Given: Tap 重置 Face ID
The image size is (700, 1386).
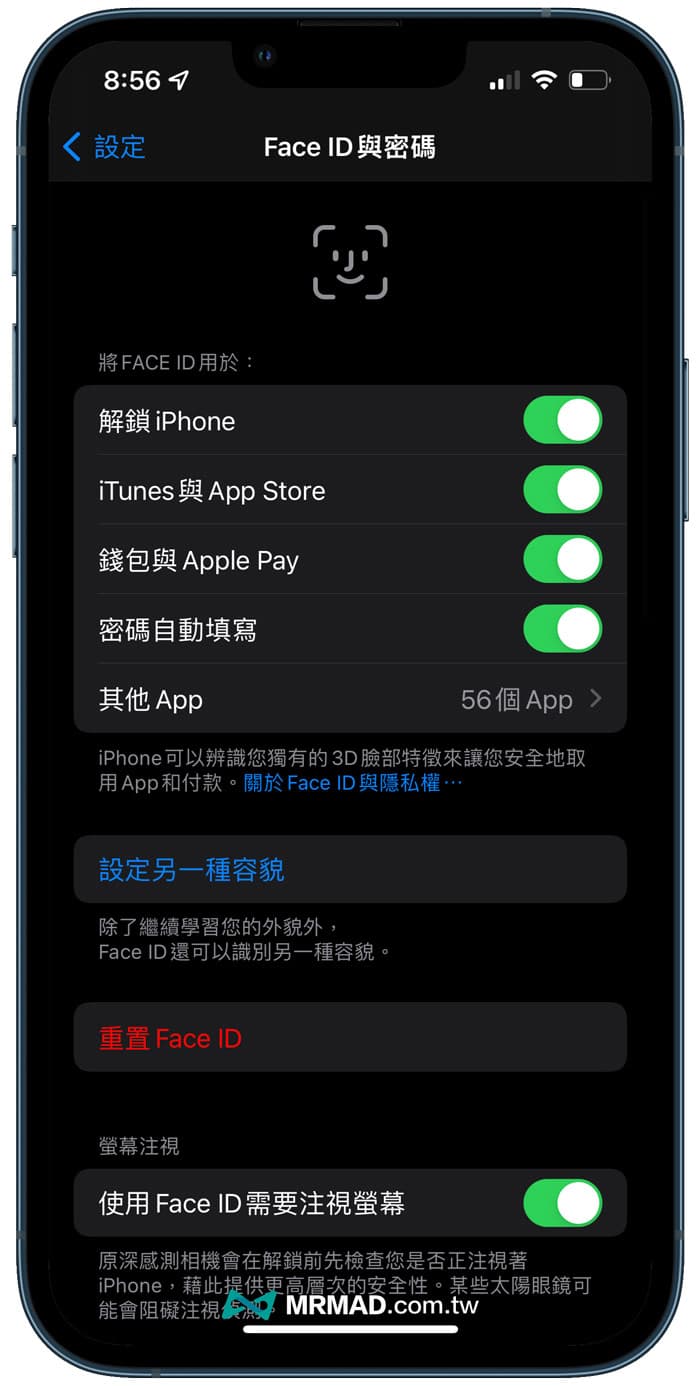Looking at the screenshot, I should click(170, 1038).
